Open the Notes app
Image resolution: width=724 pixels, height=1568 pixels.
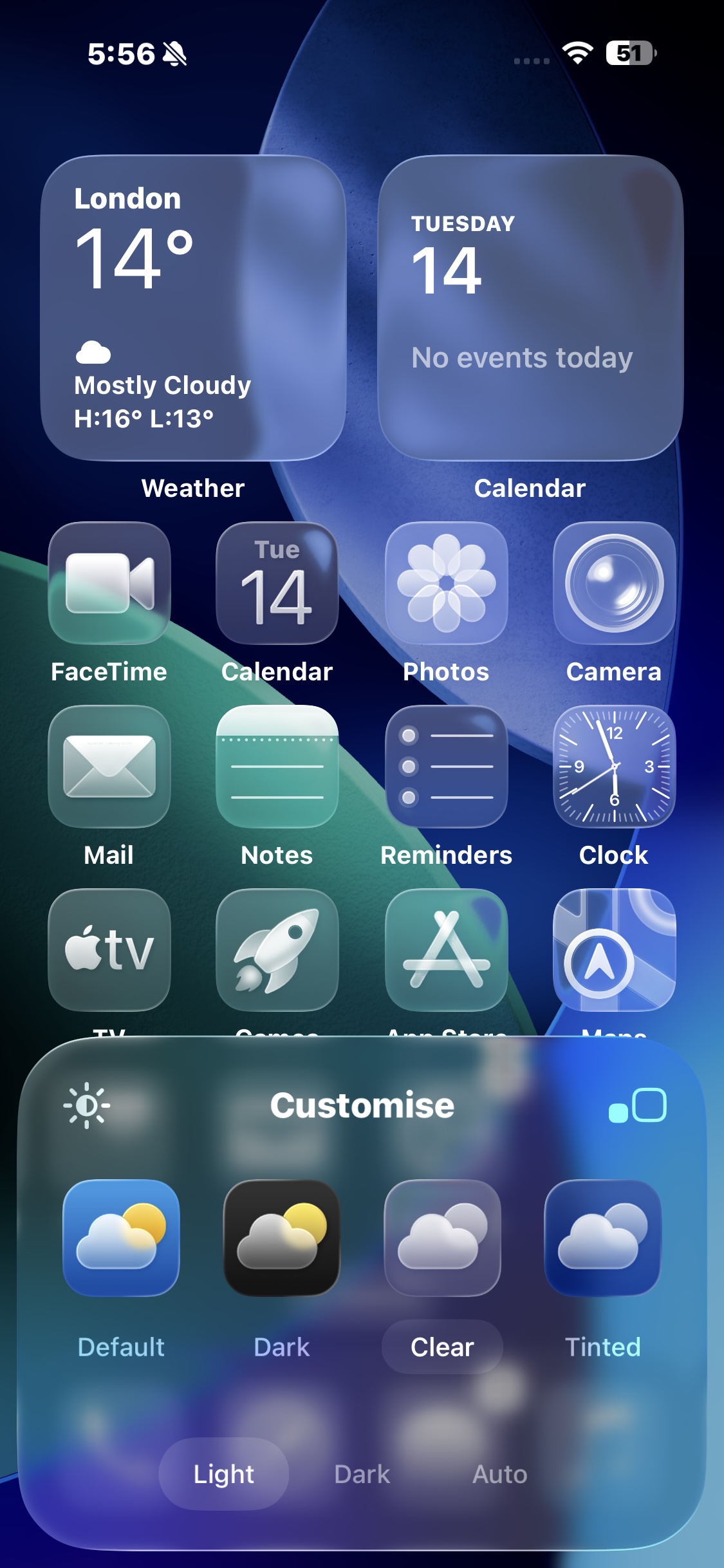click(277, 767)
